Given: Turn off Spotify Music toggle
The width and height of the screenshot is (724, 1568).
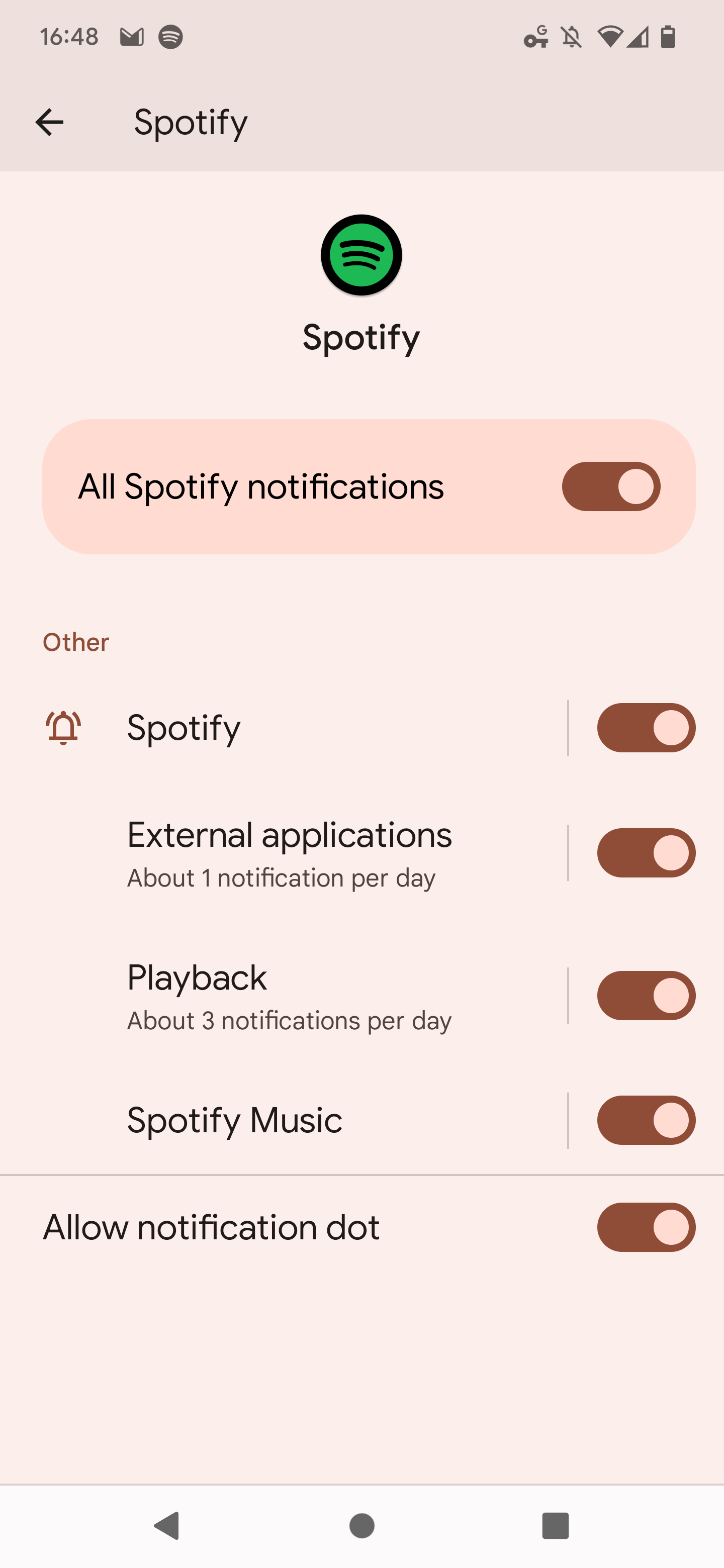Looking at the screenshot, I should pyautogui.click(x=646, y=1120).
